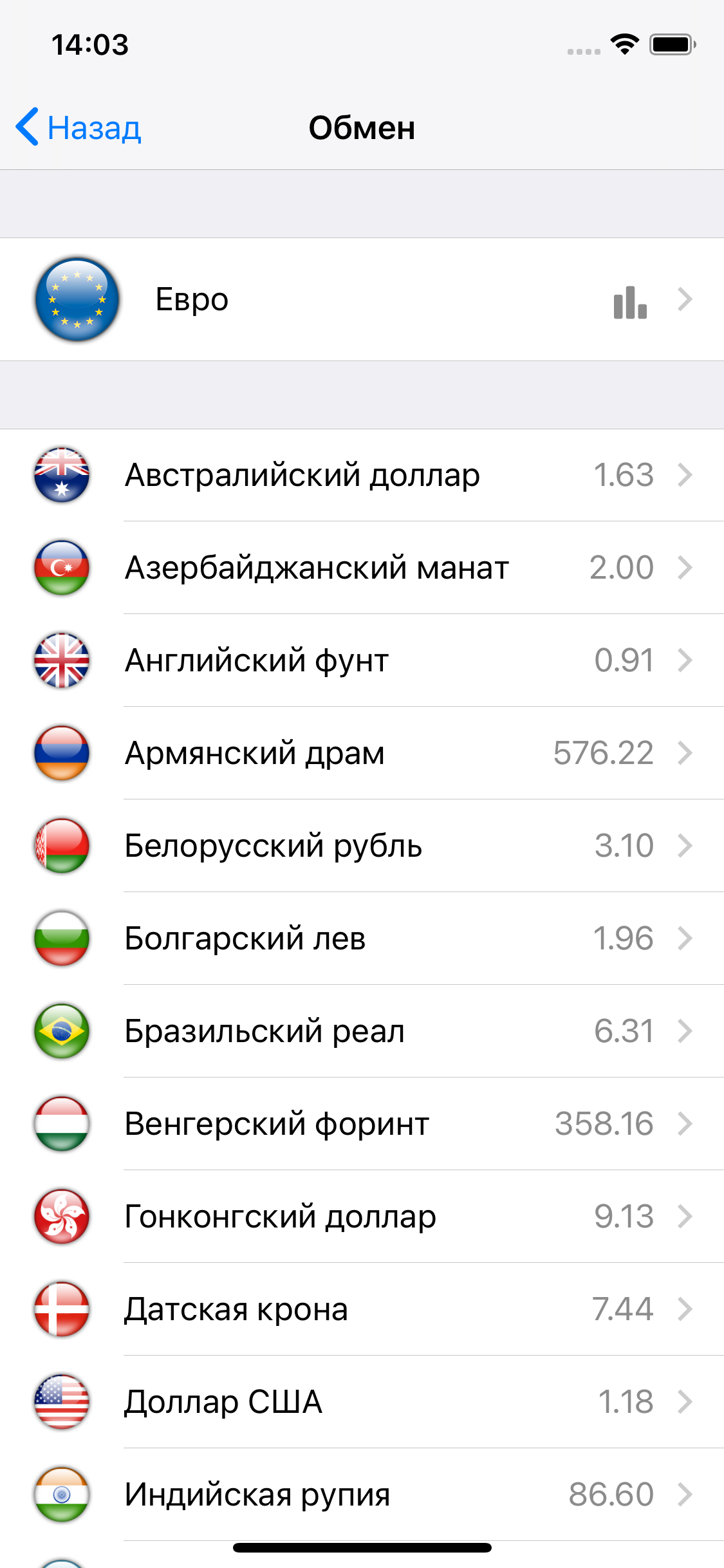724x1568 pixels.
Task: Go back with the Назад button
Action: tap(79, 127)
